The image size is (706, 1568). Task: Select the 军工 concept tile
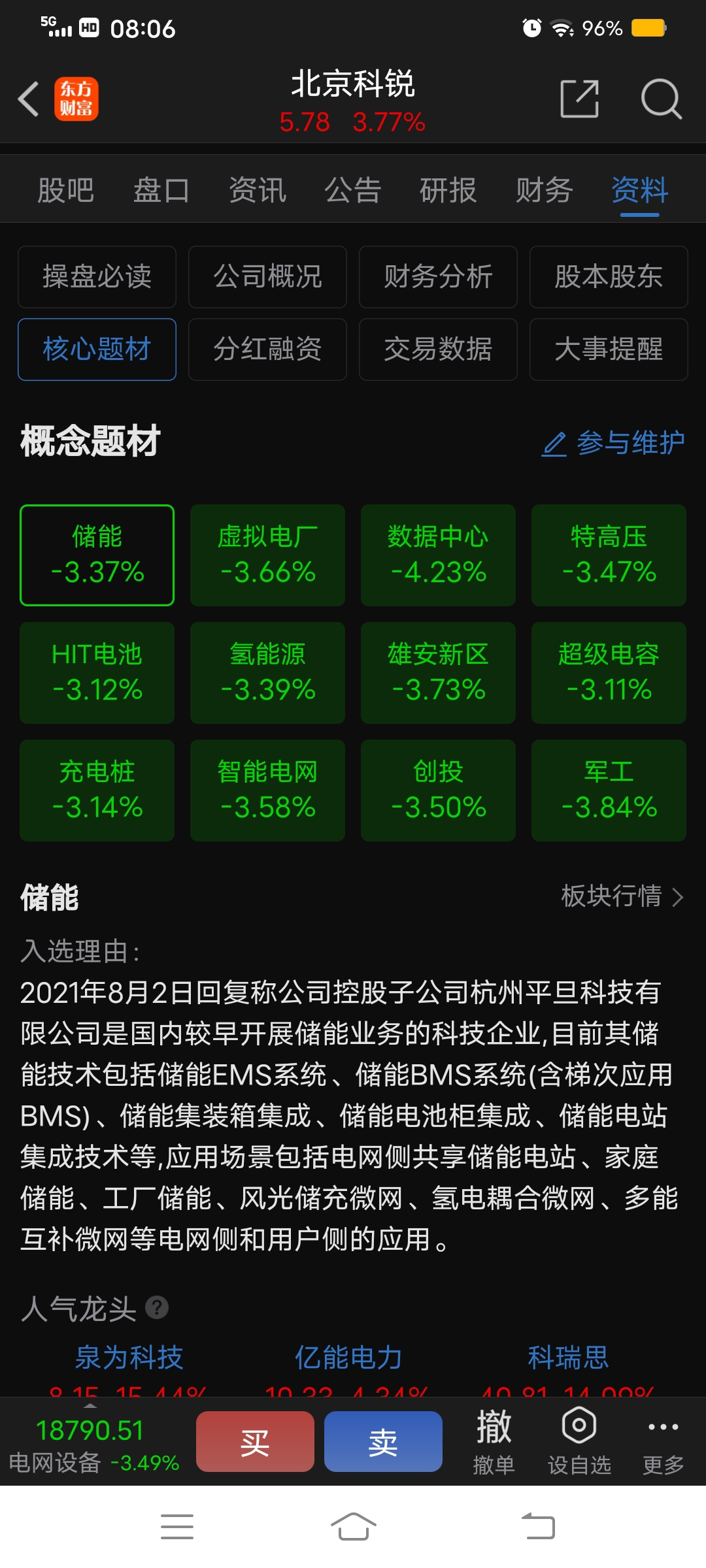[609, 791]
